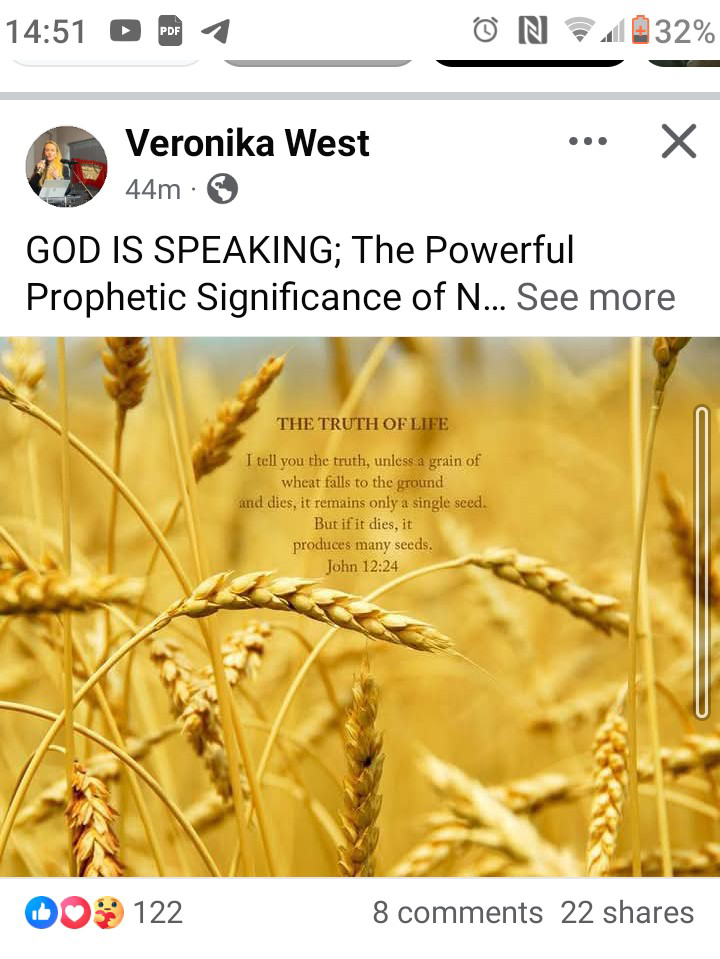720x959 pixels.
Task: View the 22 shares
Action: coord(627,912)
